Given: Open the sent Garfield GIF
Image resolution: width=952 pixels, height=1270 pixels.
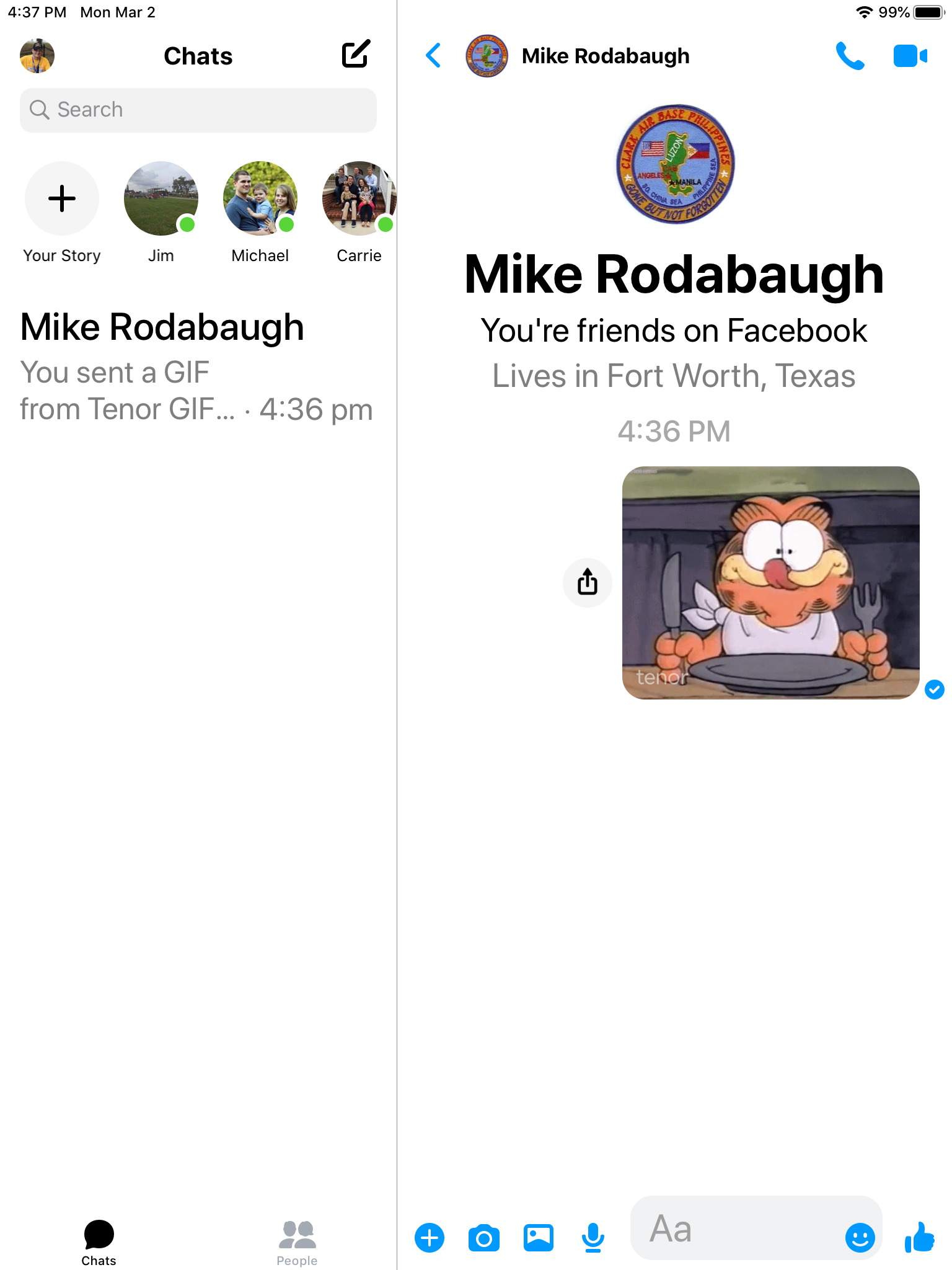Looking at the screenshot, I should click(x=770, y=582).
